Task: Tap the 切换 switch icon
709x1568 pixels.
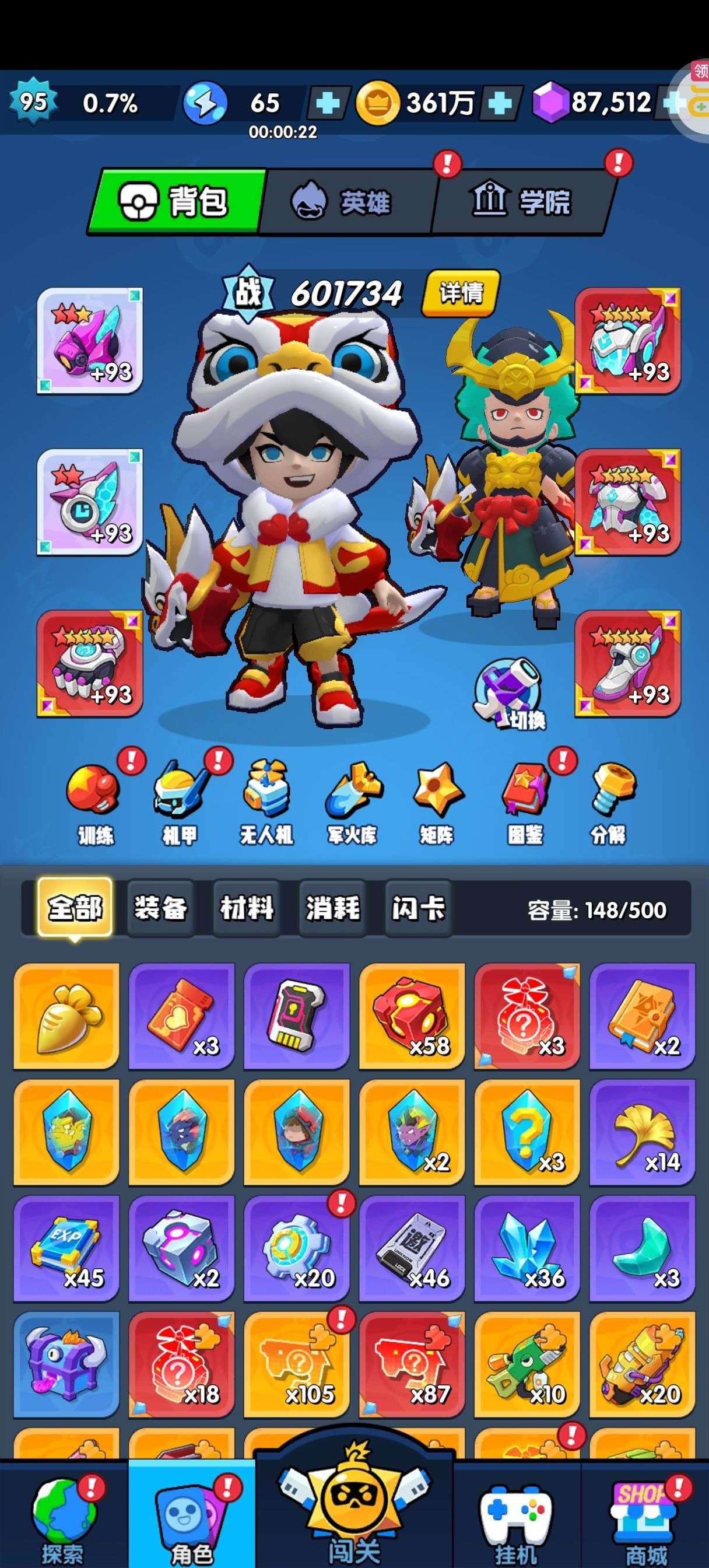Action: [x=510, y=694]
